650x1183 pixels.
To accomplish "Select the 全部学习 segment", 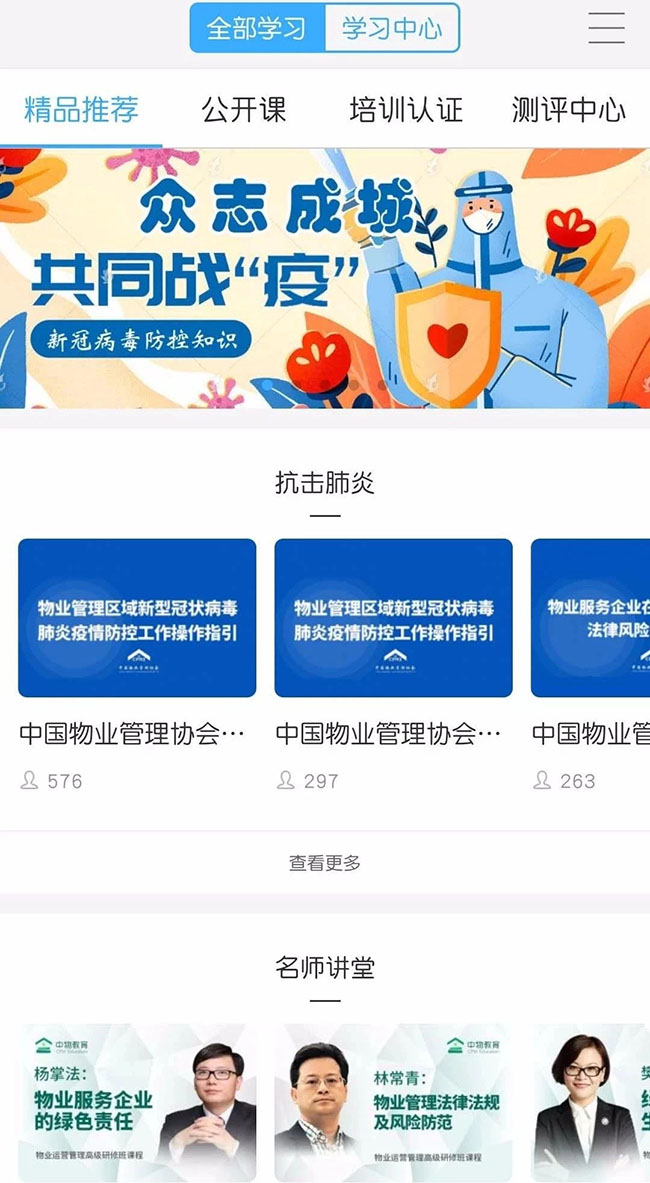I will pyautogui.click(x=257, y=28).
